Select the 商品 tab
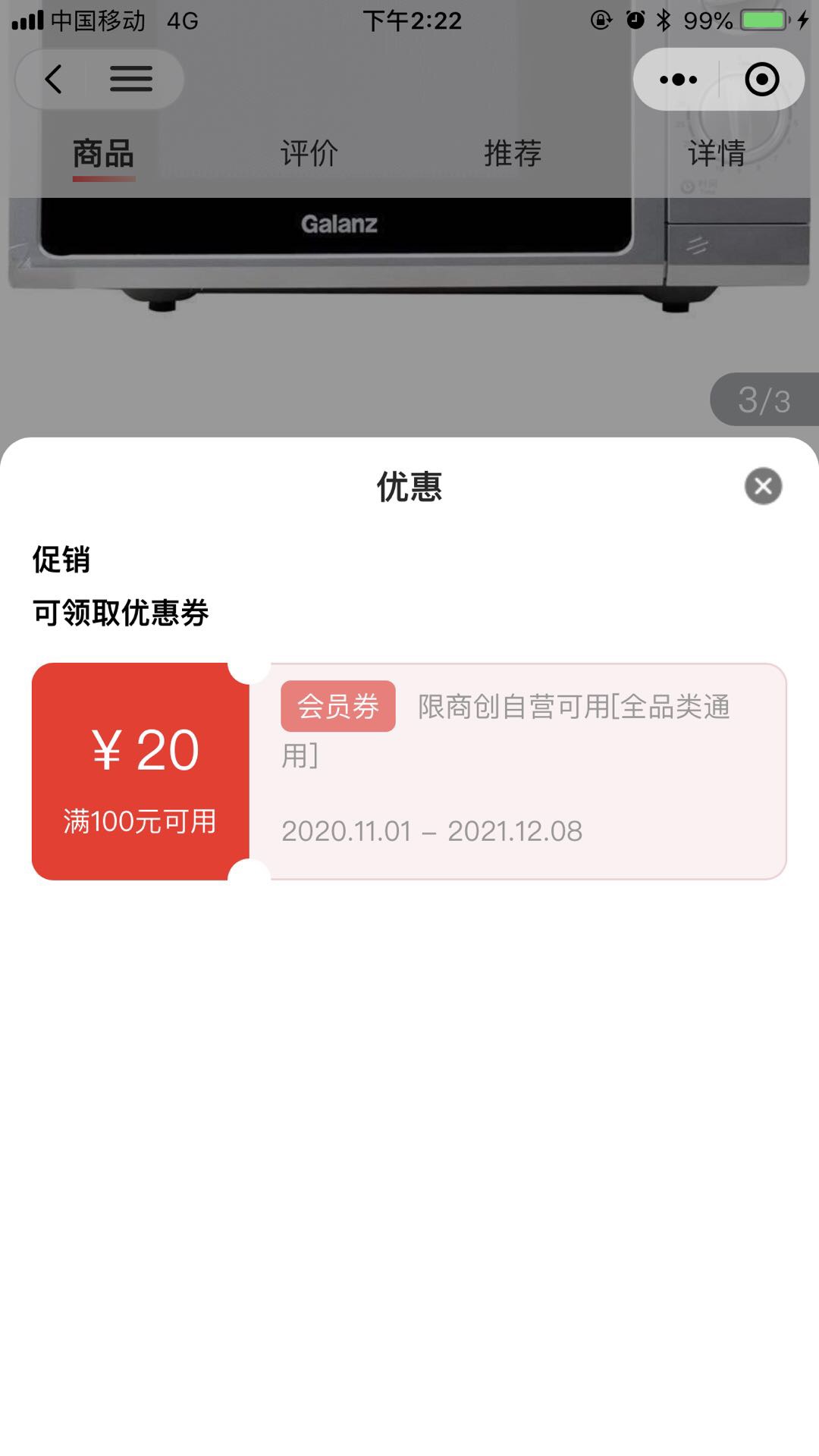819x1456 pixels. tap(104, 155)
